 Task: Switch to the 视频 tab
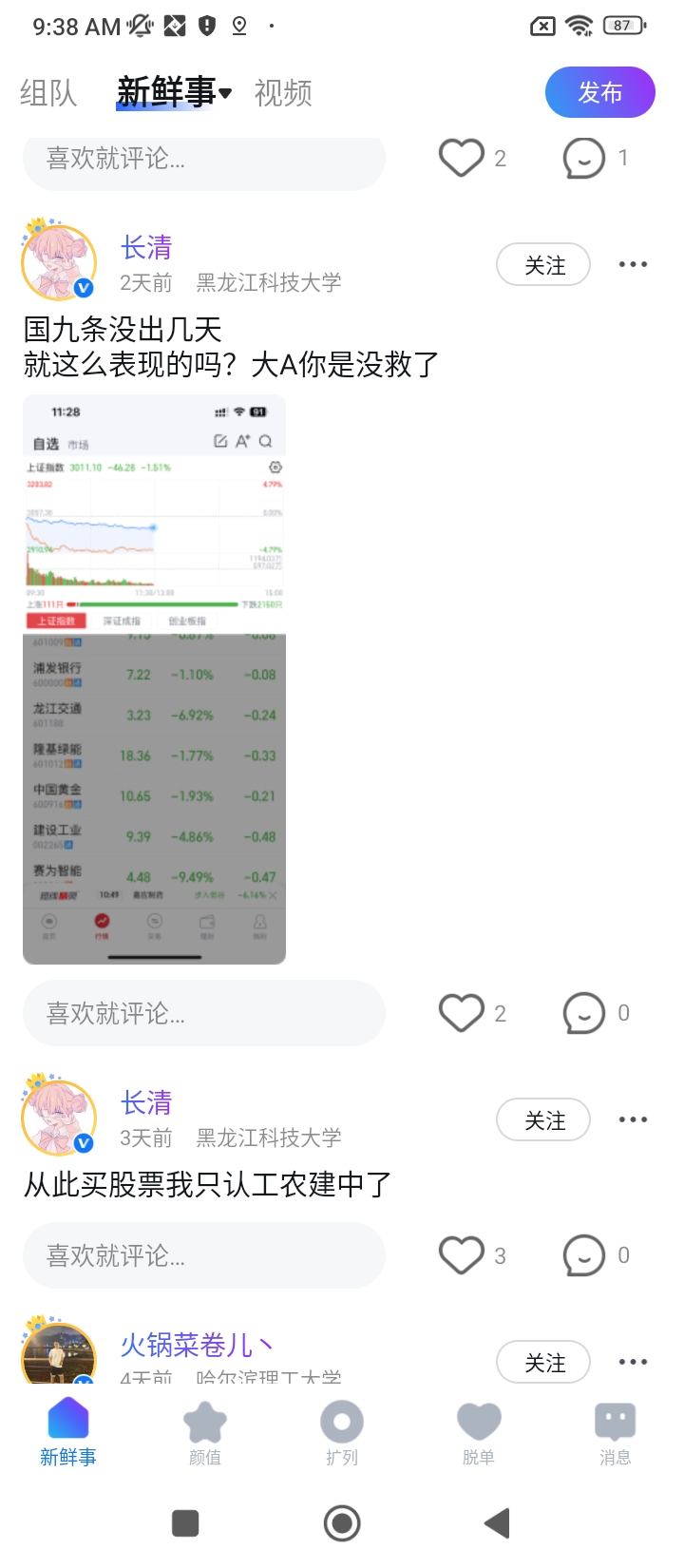tap(283, 93)
